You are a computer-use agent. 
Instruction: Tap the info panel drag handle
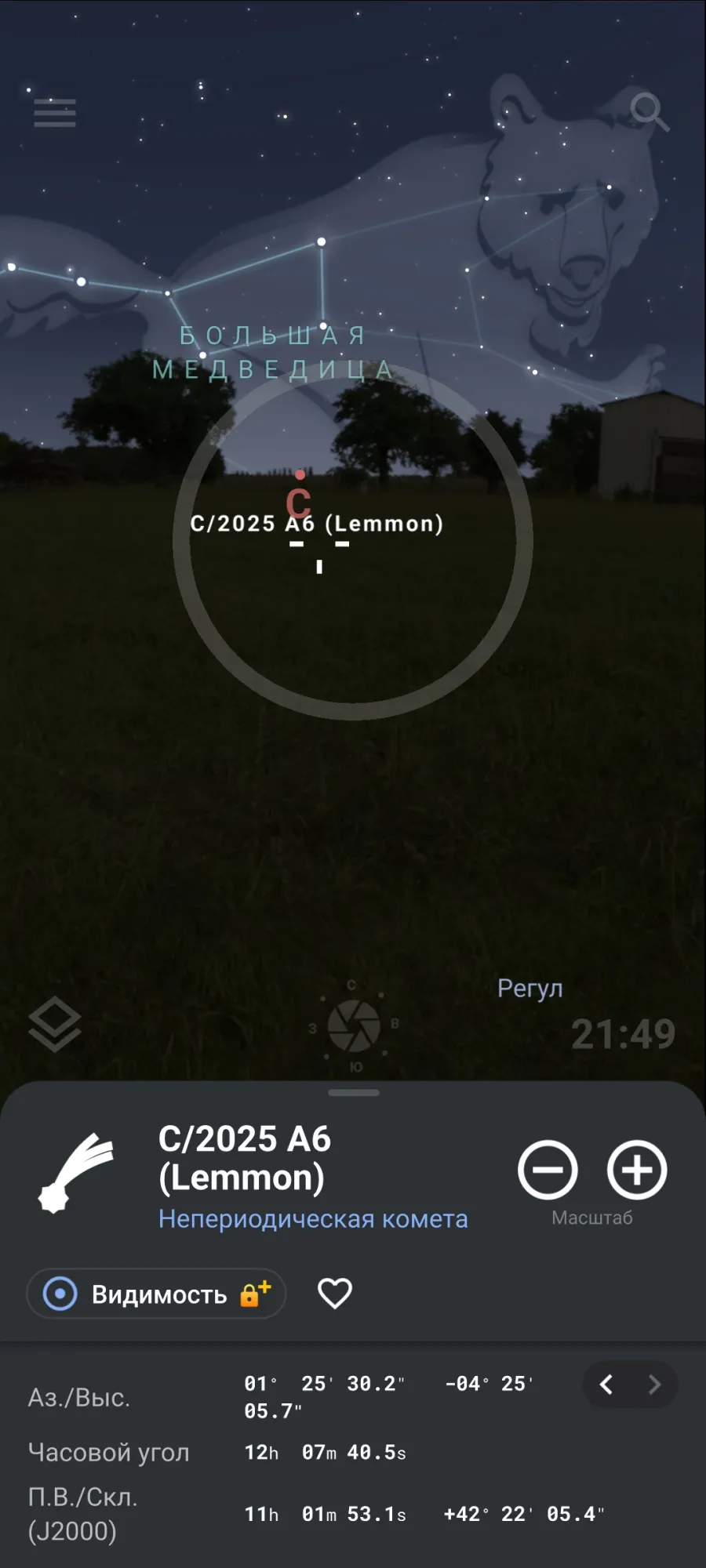click(x=354, y=1092)
